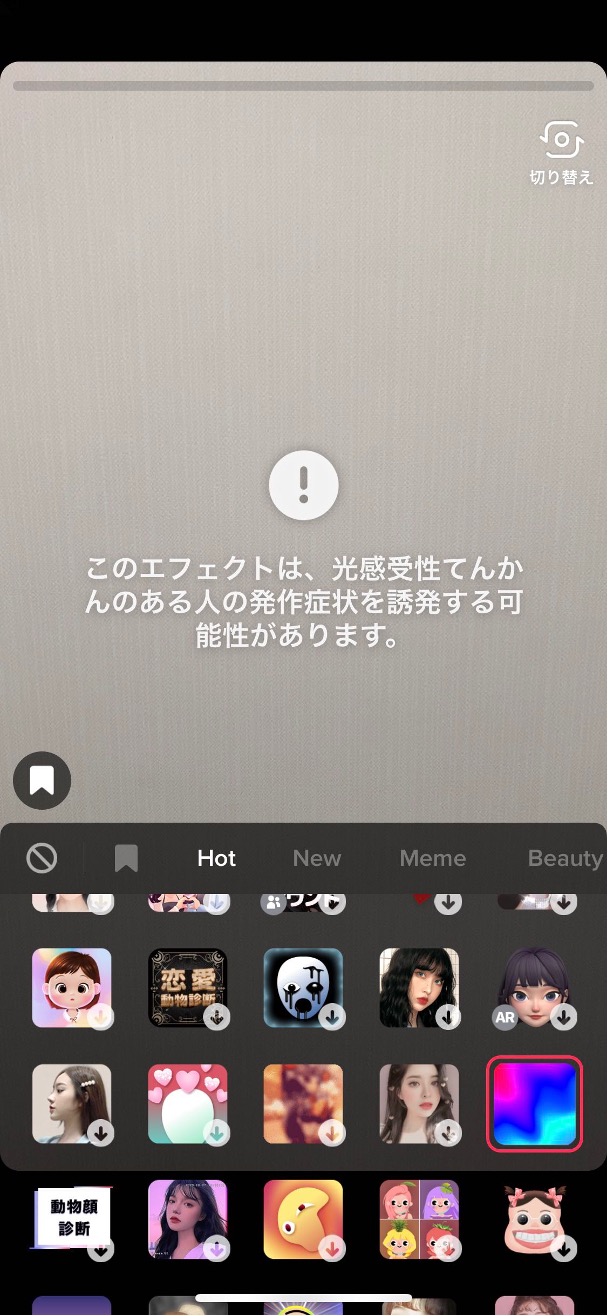Choose the 動物顔診断 effect
Image resolution: width=608 pixels, height=1316 pixels.
click(72, 1219)
